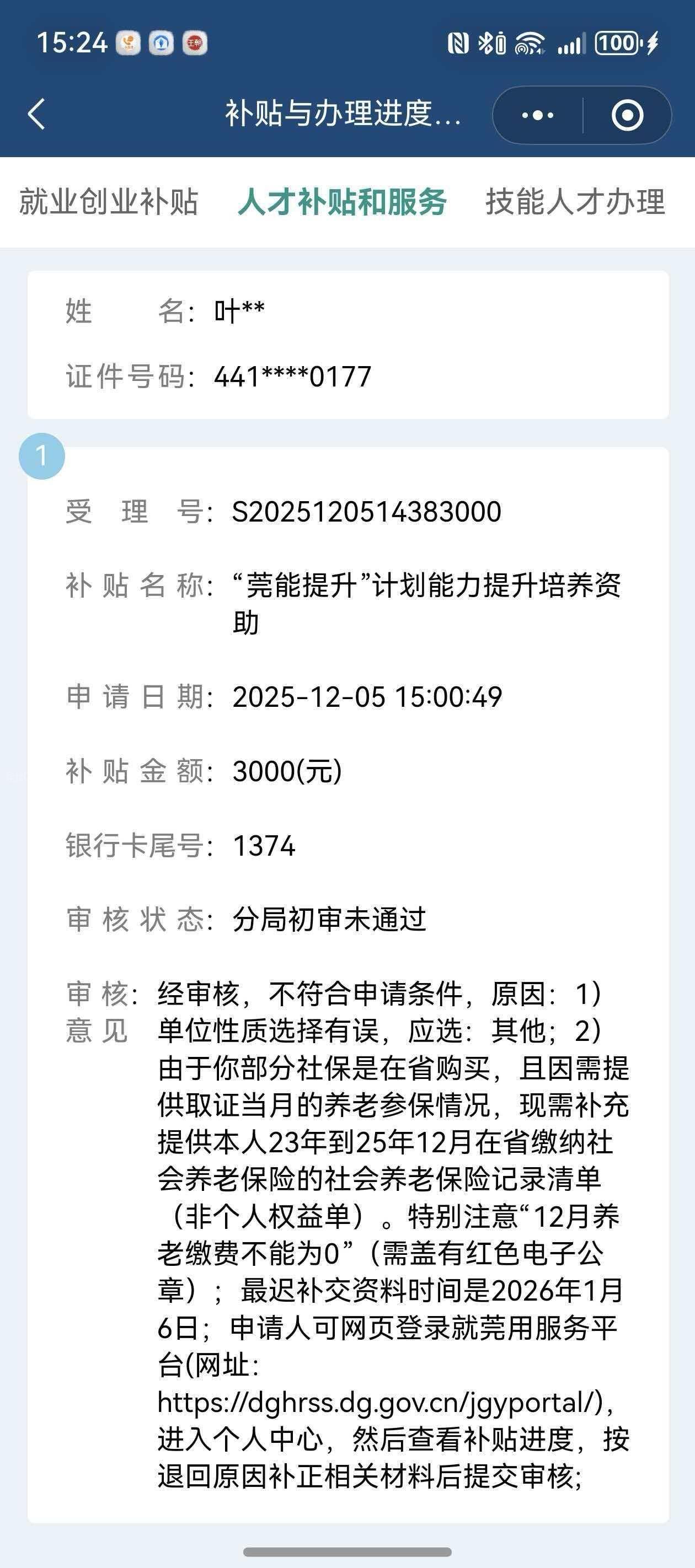
Task: Open the mini program more options menu
Action: [537, 115]
